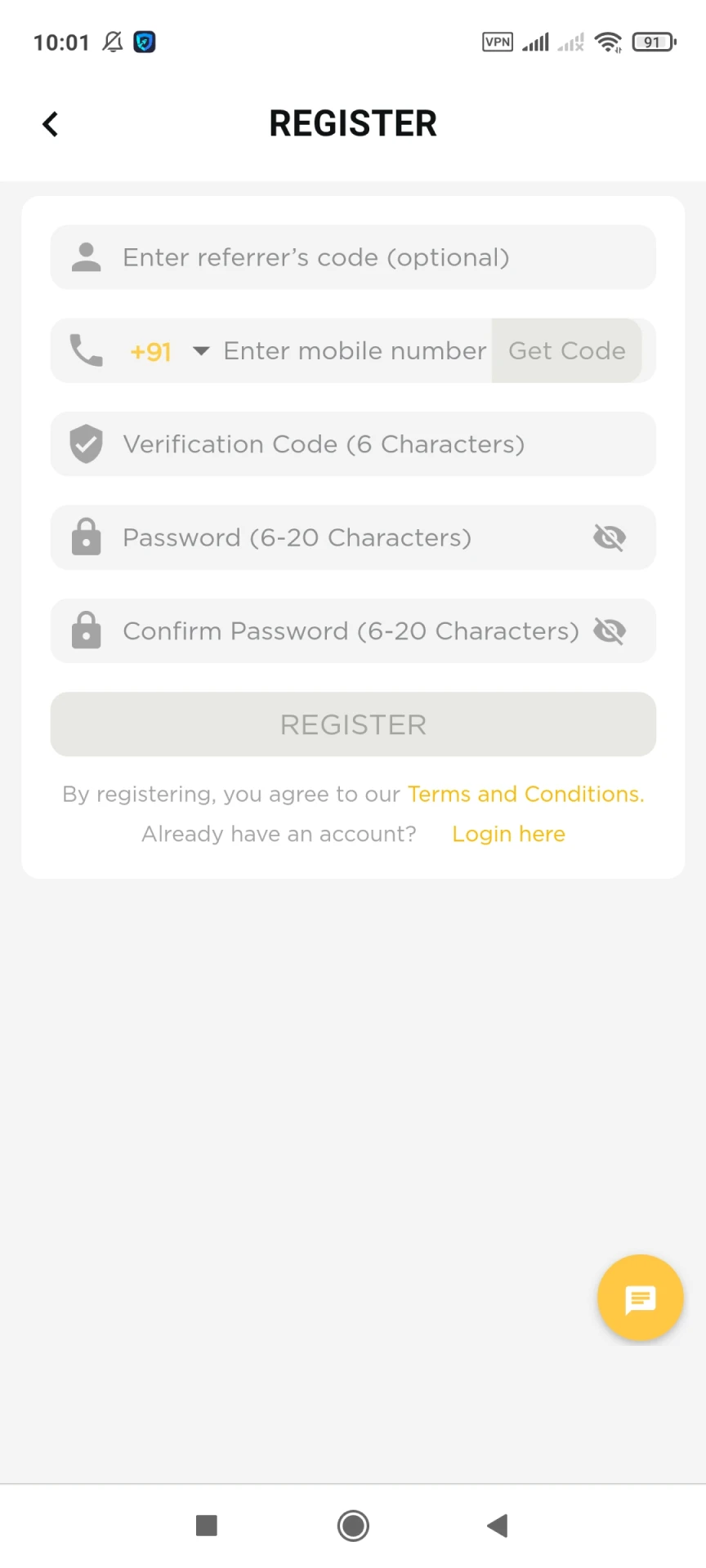Open the chat support floating button
706x1568 pixels.
pos(640,1298)
